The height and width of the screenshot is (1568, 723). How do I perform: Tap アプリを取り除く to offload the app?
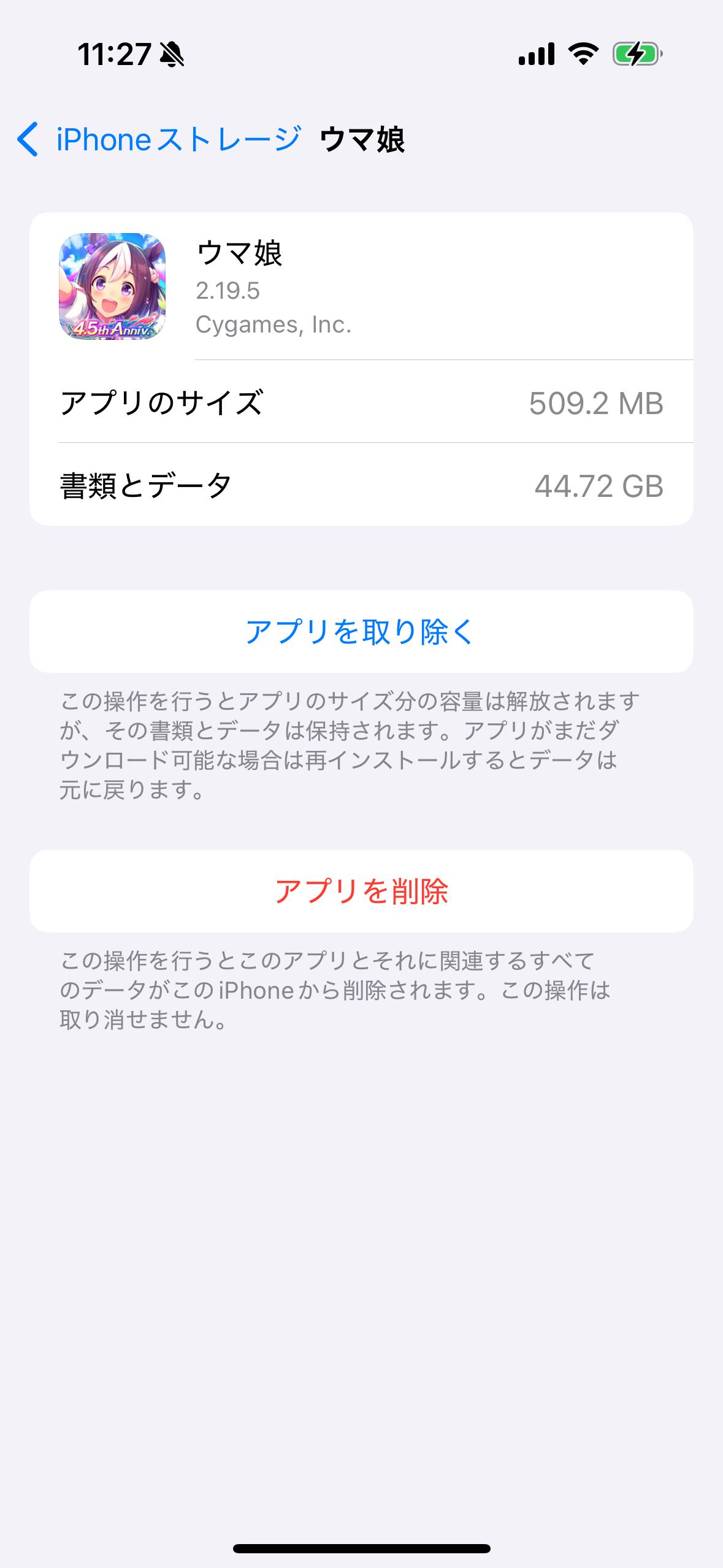pyautogui.click(x=361, y=632)
